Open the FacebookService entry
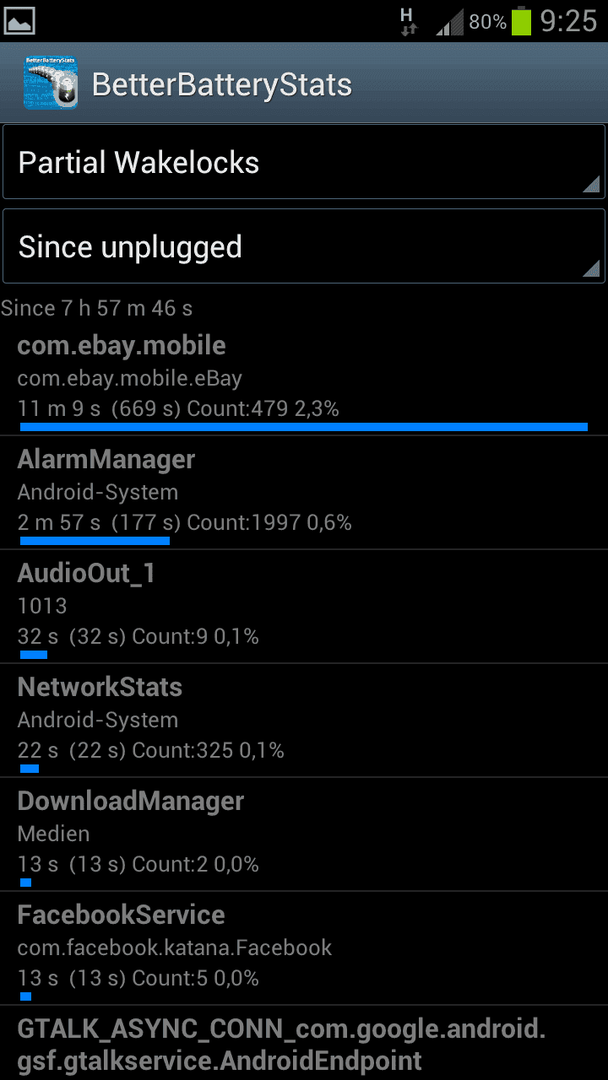The width and height of the screenshot is (608, 1080). tap(304, 948)
